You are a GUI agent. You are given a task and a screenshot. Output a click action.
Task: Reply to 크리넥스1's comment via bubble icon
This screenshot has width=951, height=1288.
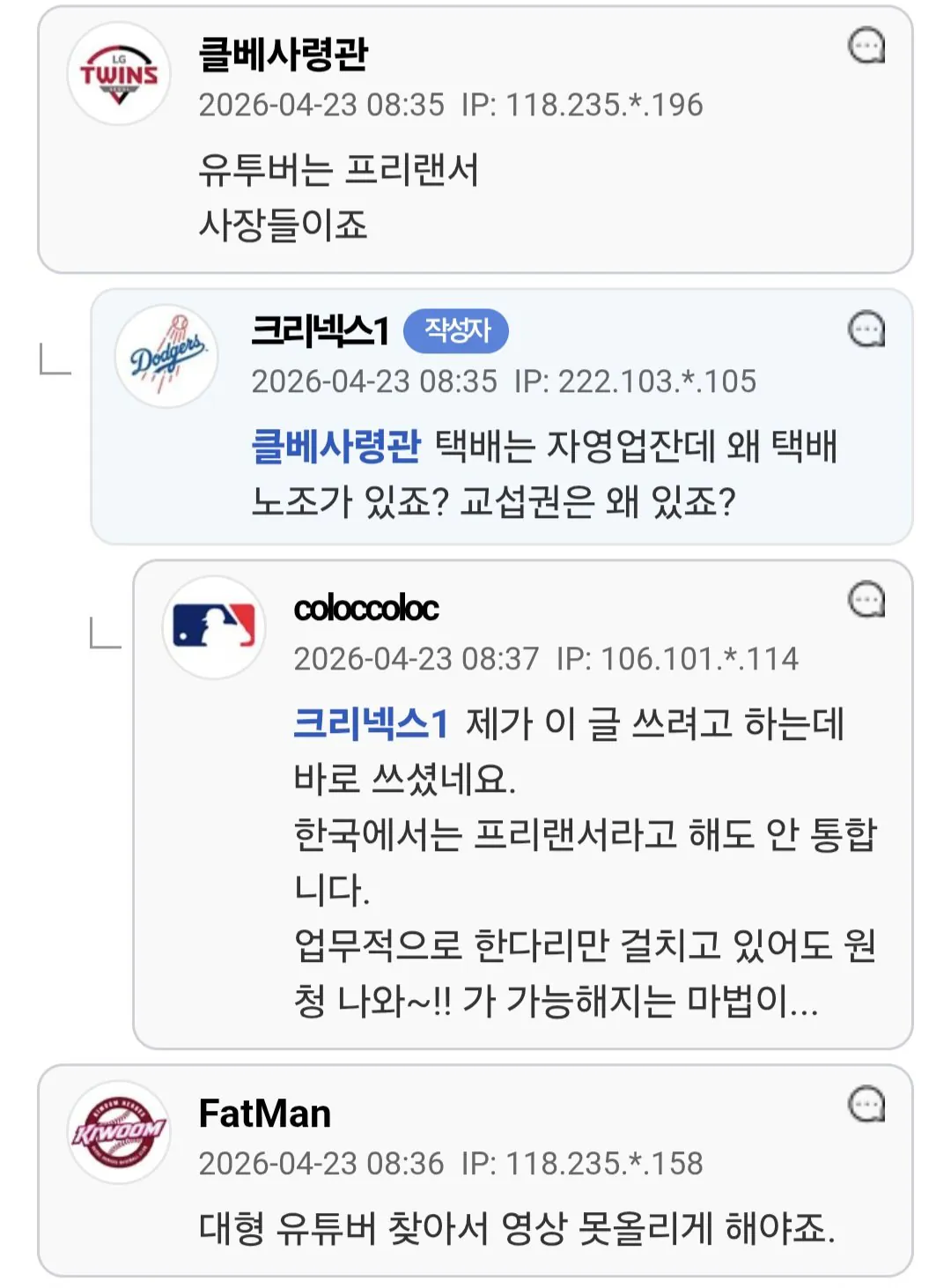click(x=866, y=329)
